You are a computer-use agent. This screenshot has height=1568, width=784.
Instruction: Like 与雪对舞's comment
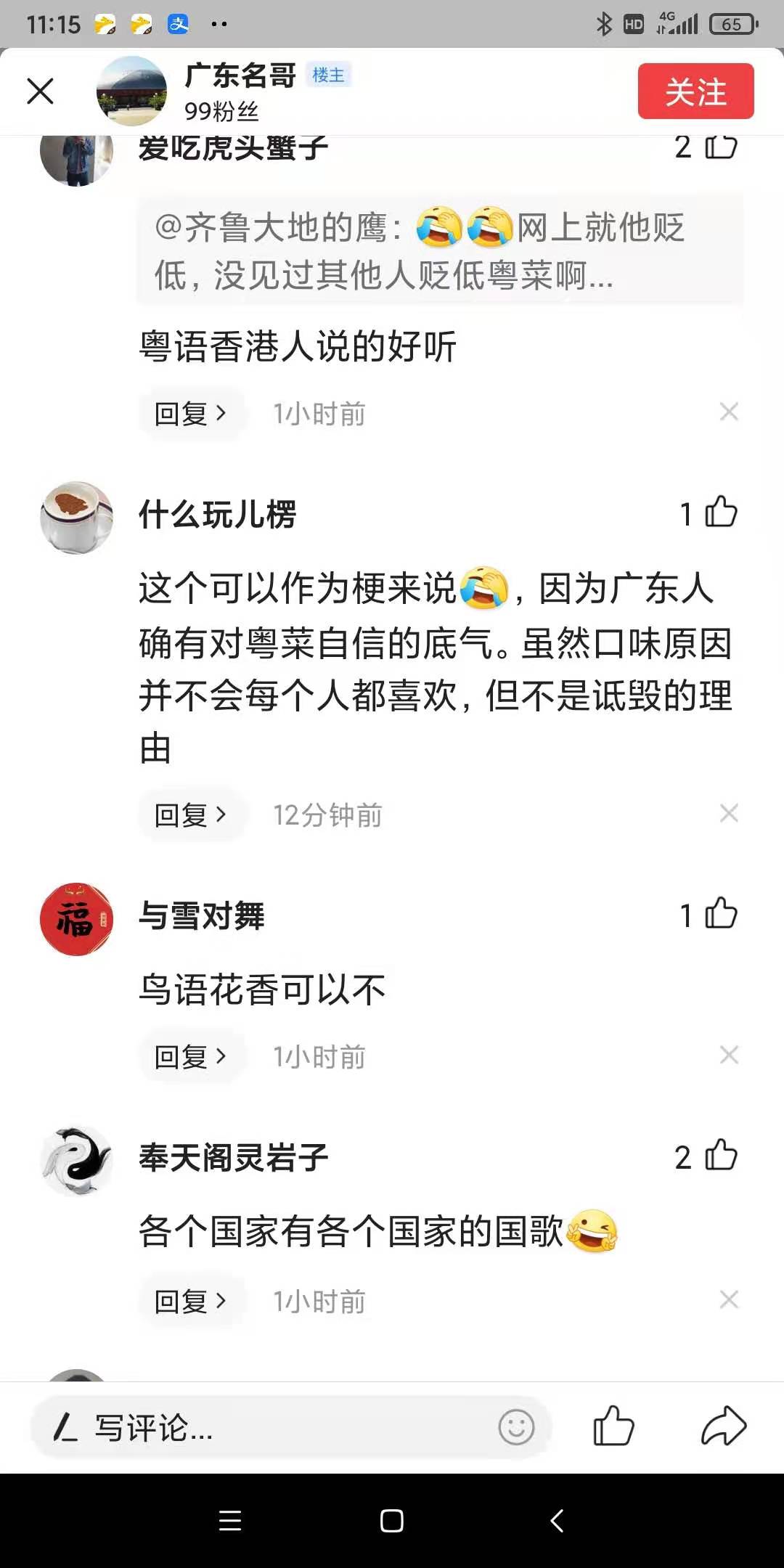(x=720, y=914)
